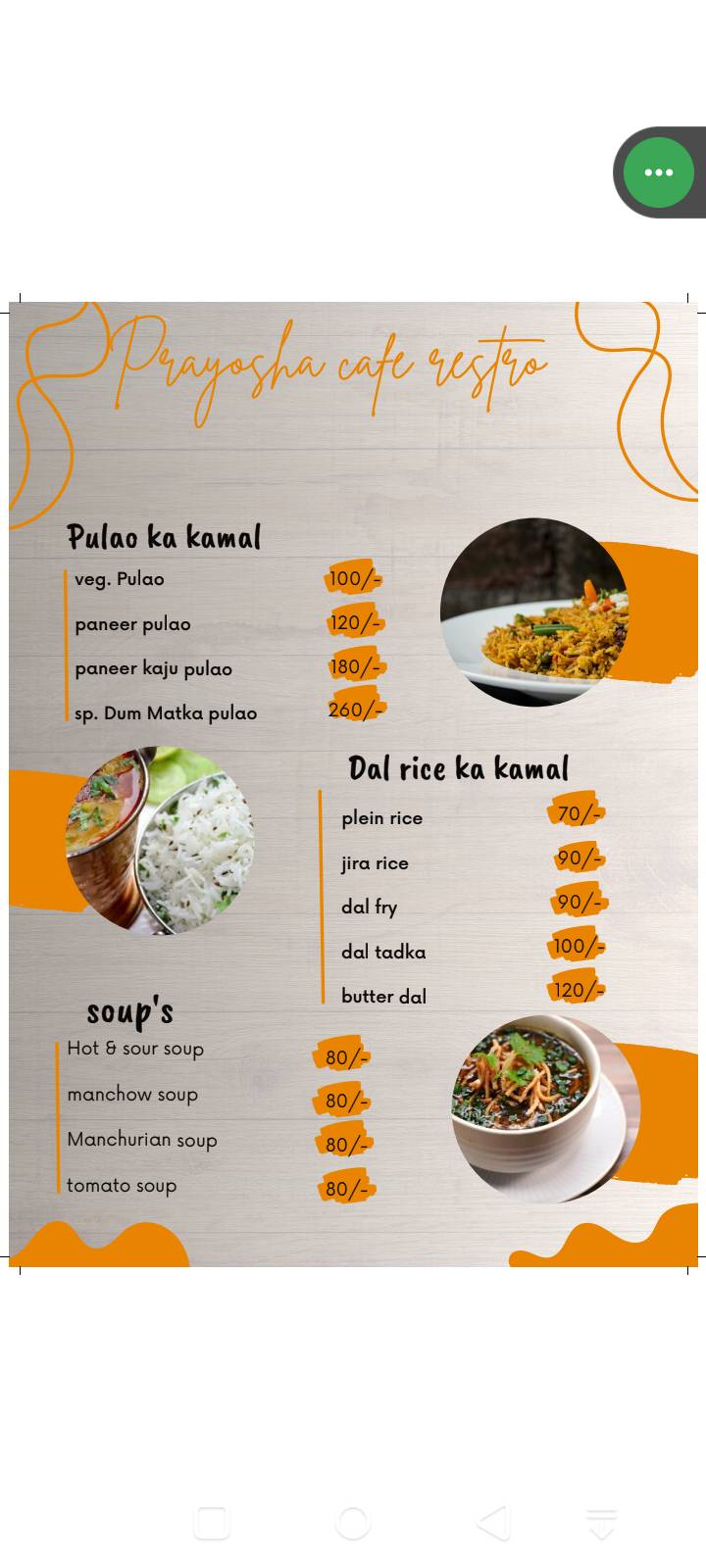The width and height of the screenshot is (706, 1568).
Task: Select the 'veg. Pulao' menu item
Action: tap(120, 578)
